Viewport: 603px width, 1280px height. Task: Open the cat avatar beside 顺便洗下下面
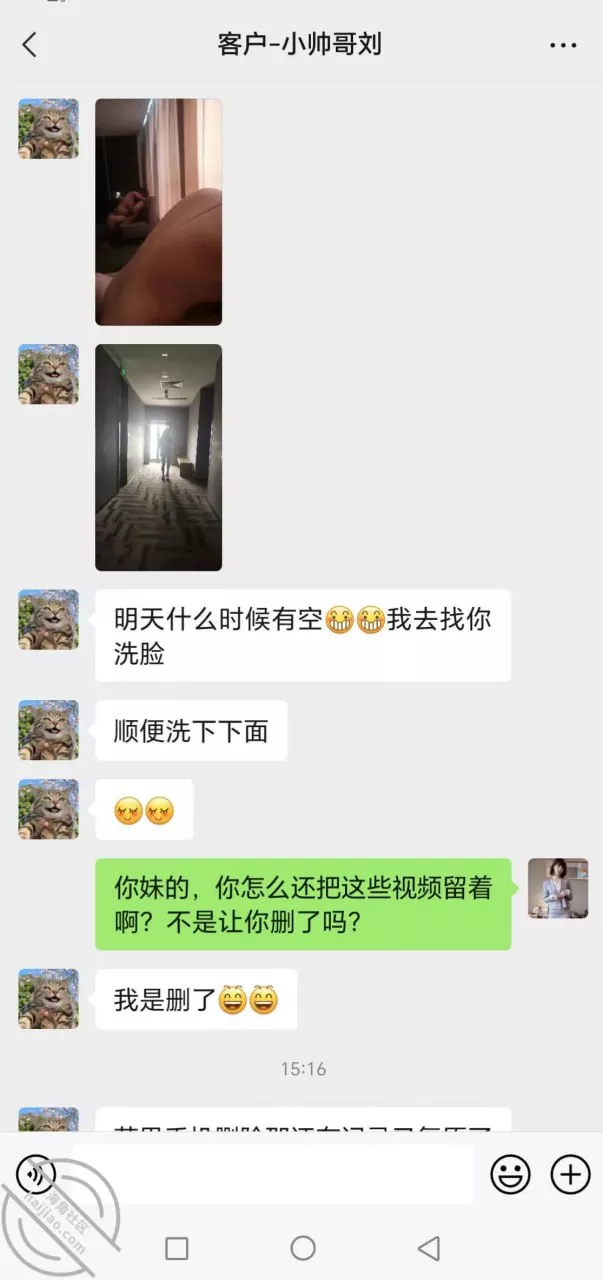48,730
